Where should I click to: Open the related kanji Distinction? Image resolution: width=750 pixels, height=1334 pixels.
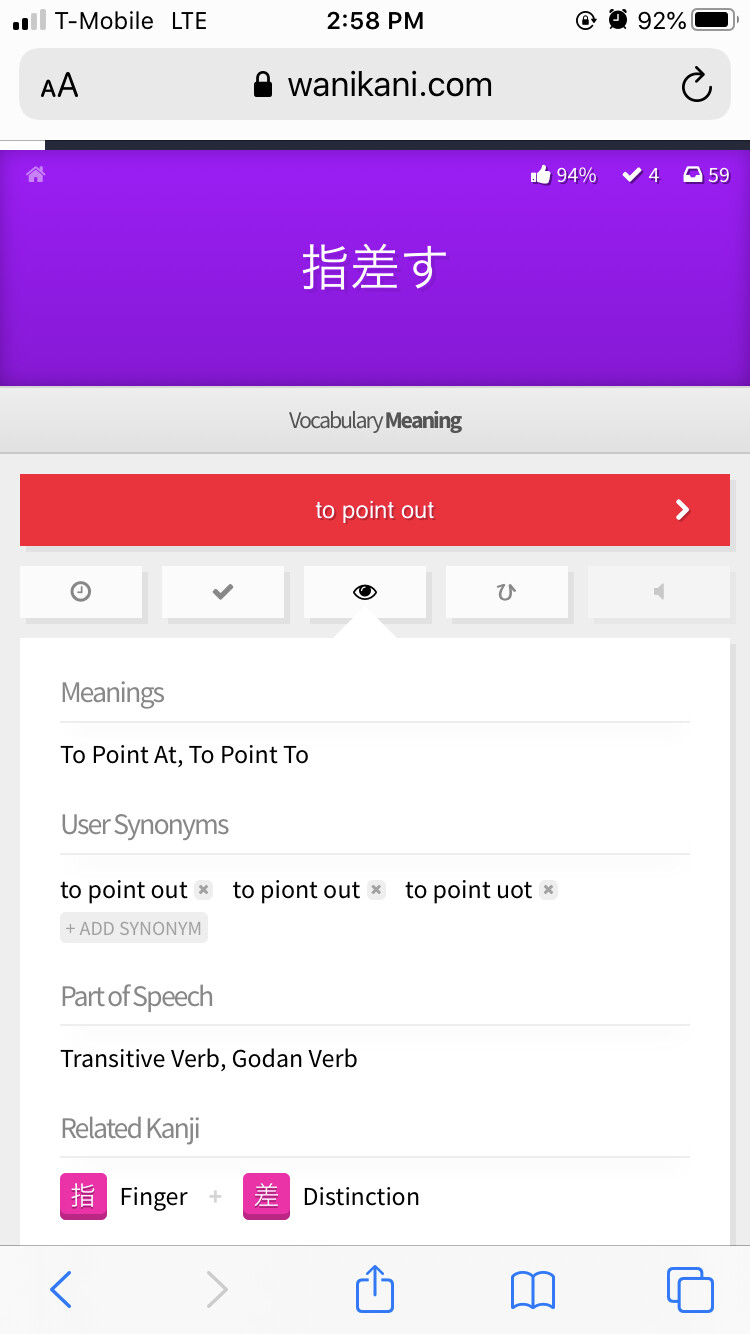click(x=266, y=1196)
